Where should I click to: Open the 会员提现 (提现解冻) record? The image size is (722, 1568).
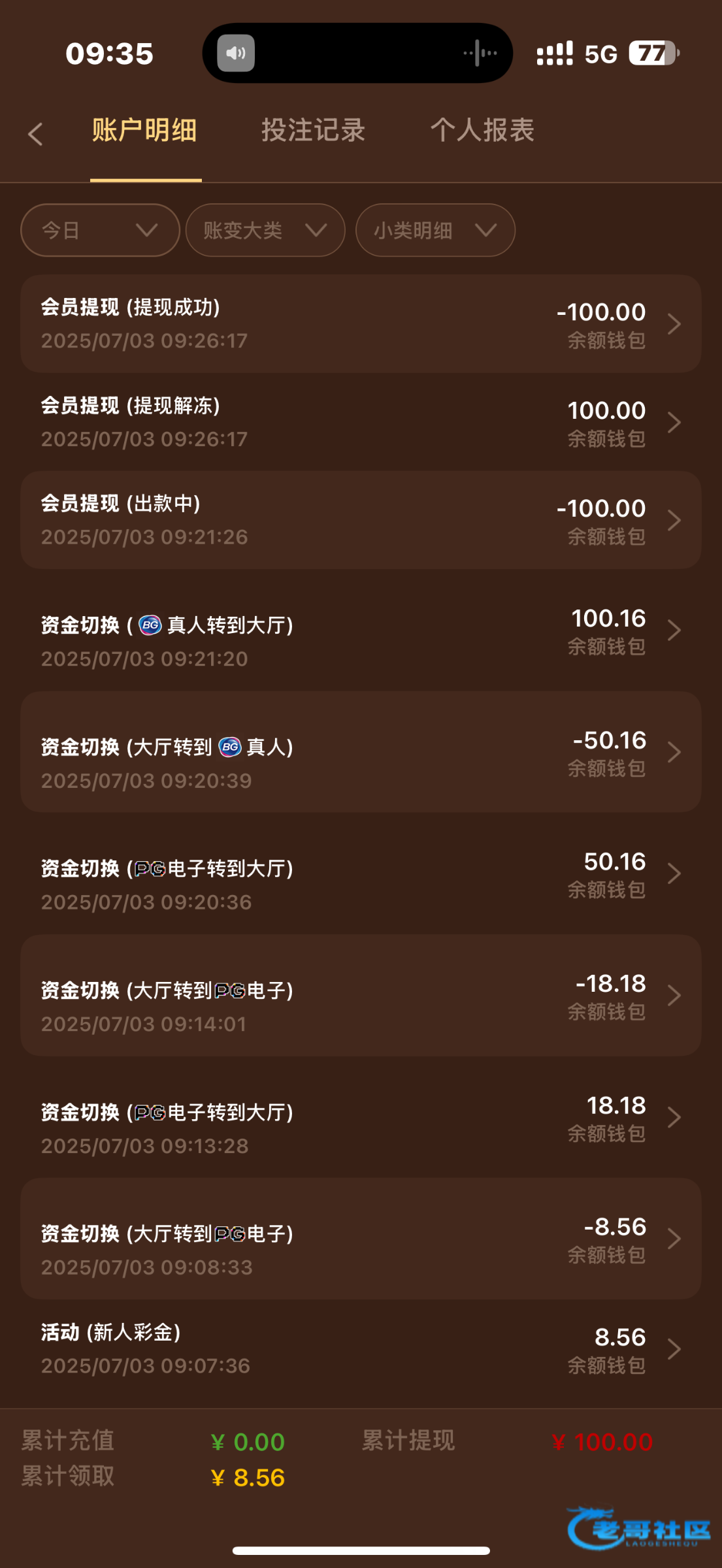point(361,422)
